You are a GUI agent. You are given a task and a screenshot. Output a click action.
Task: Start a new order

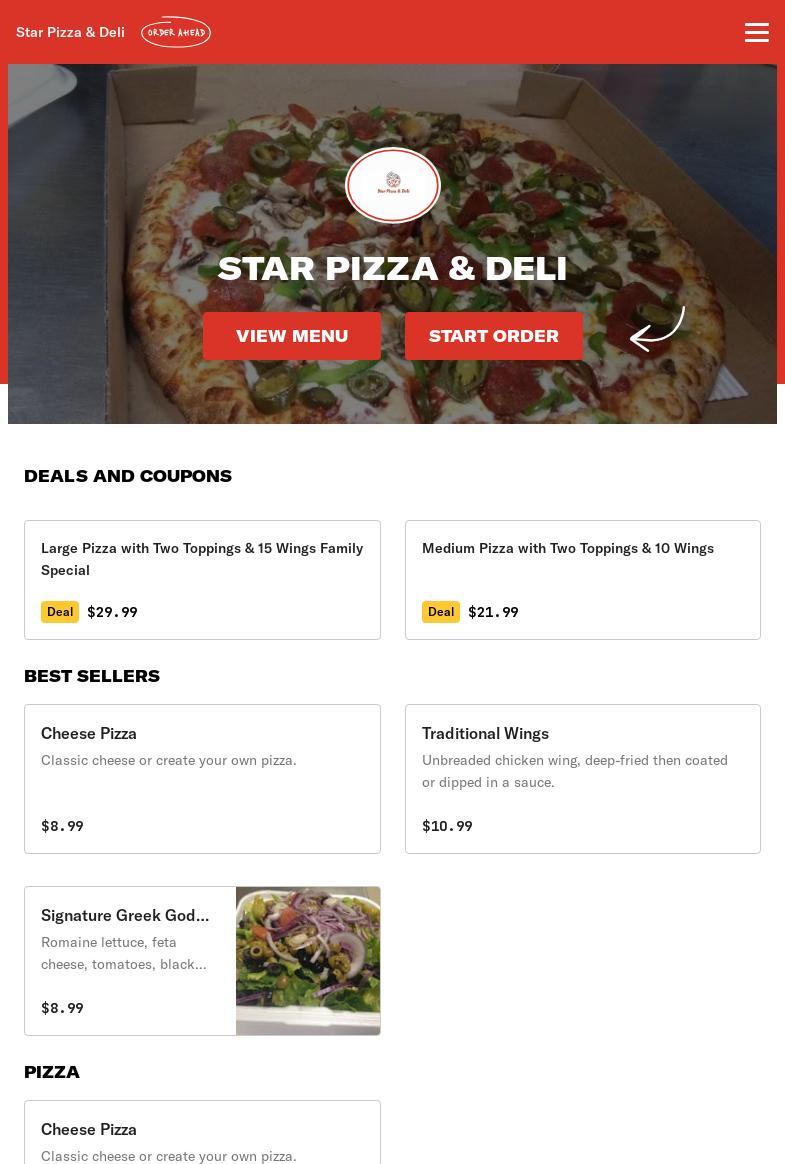494,336
